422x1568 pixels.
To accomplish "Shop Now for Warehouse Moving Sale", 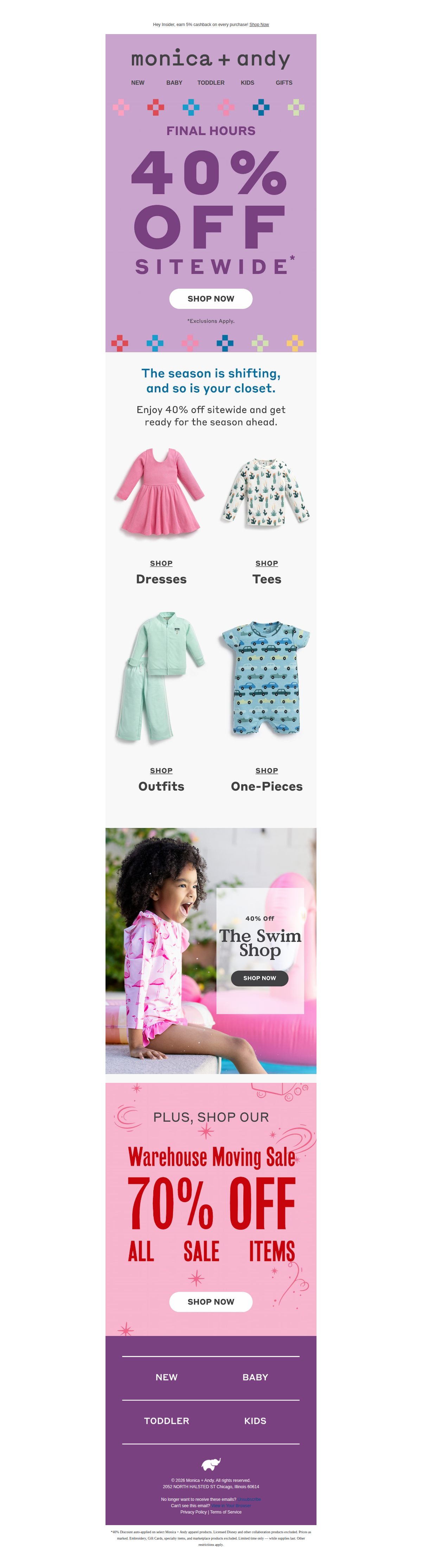I will (x=211, y=1302).
